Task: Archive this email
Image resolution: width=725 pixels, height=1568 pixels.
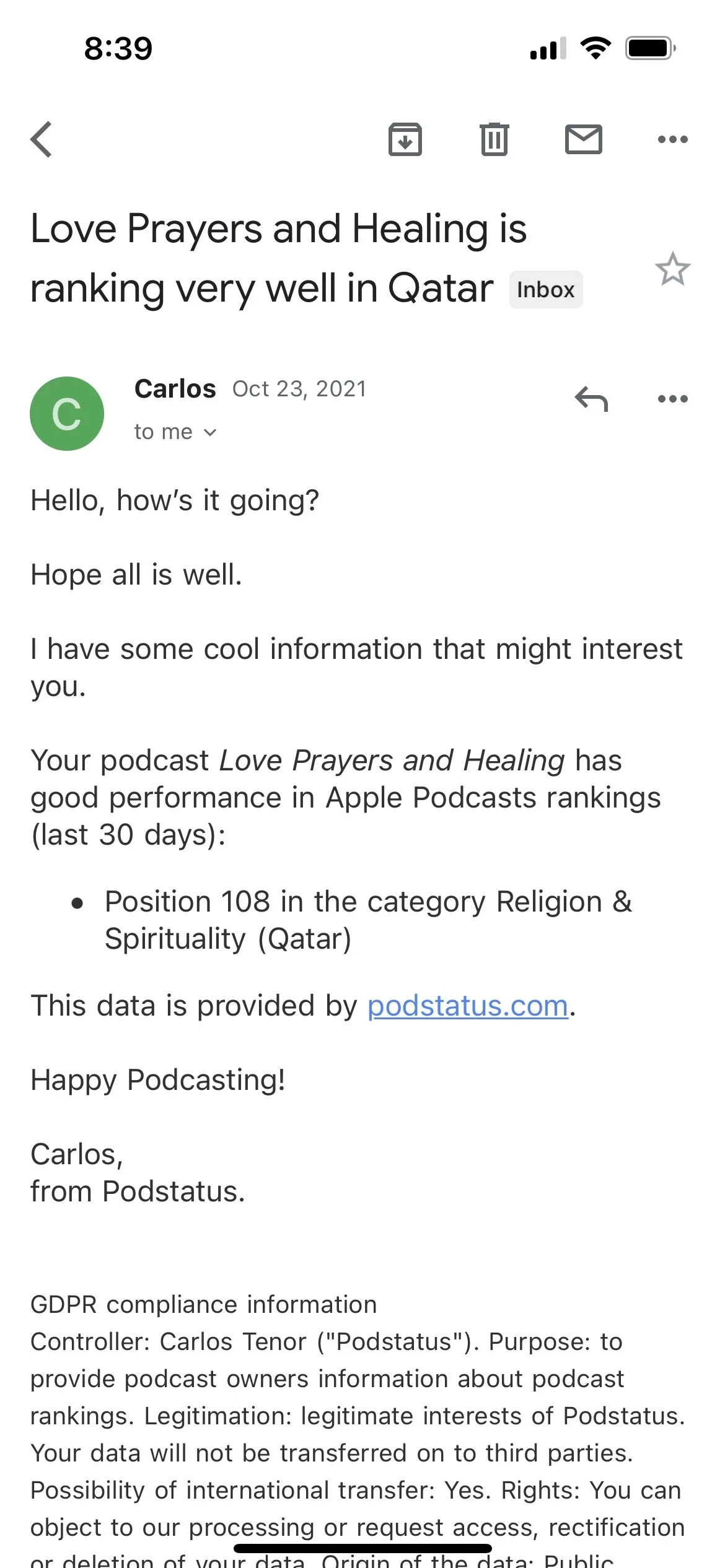Action: pyautogui.click(x=405, y=139)
